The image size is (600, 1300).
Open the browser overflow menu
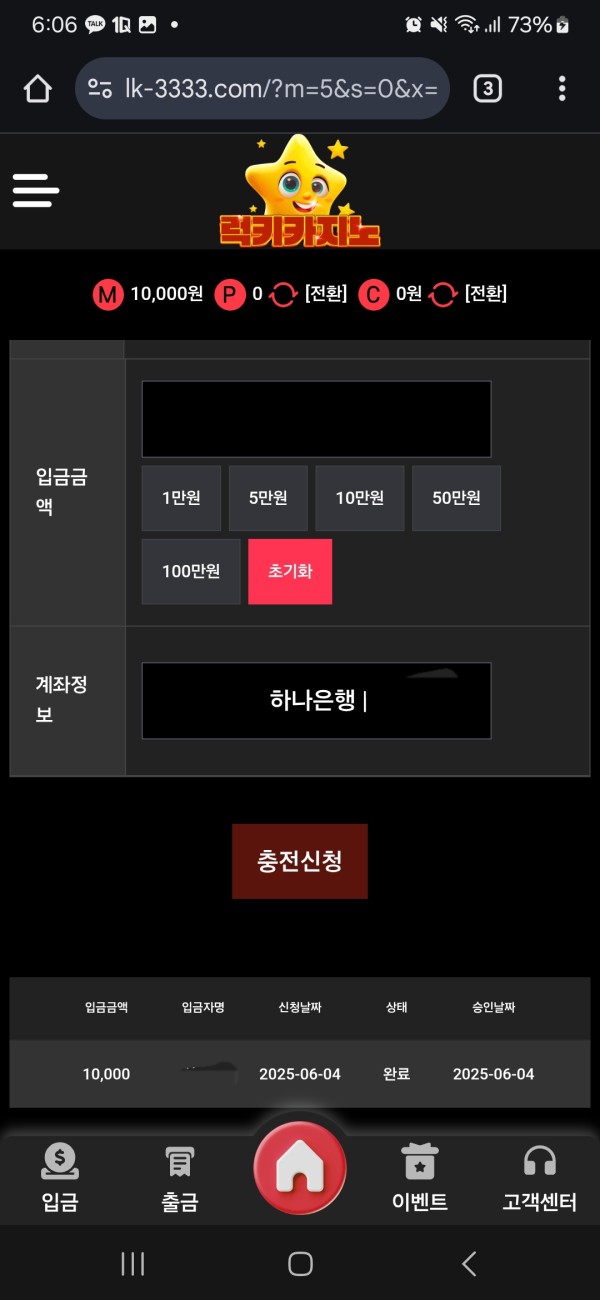562,89
